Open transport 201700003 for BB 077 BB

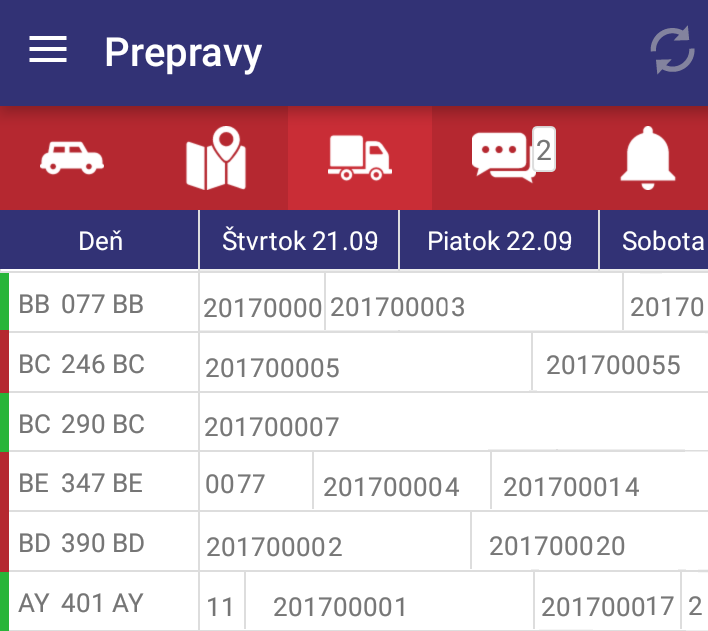[472, 306]
